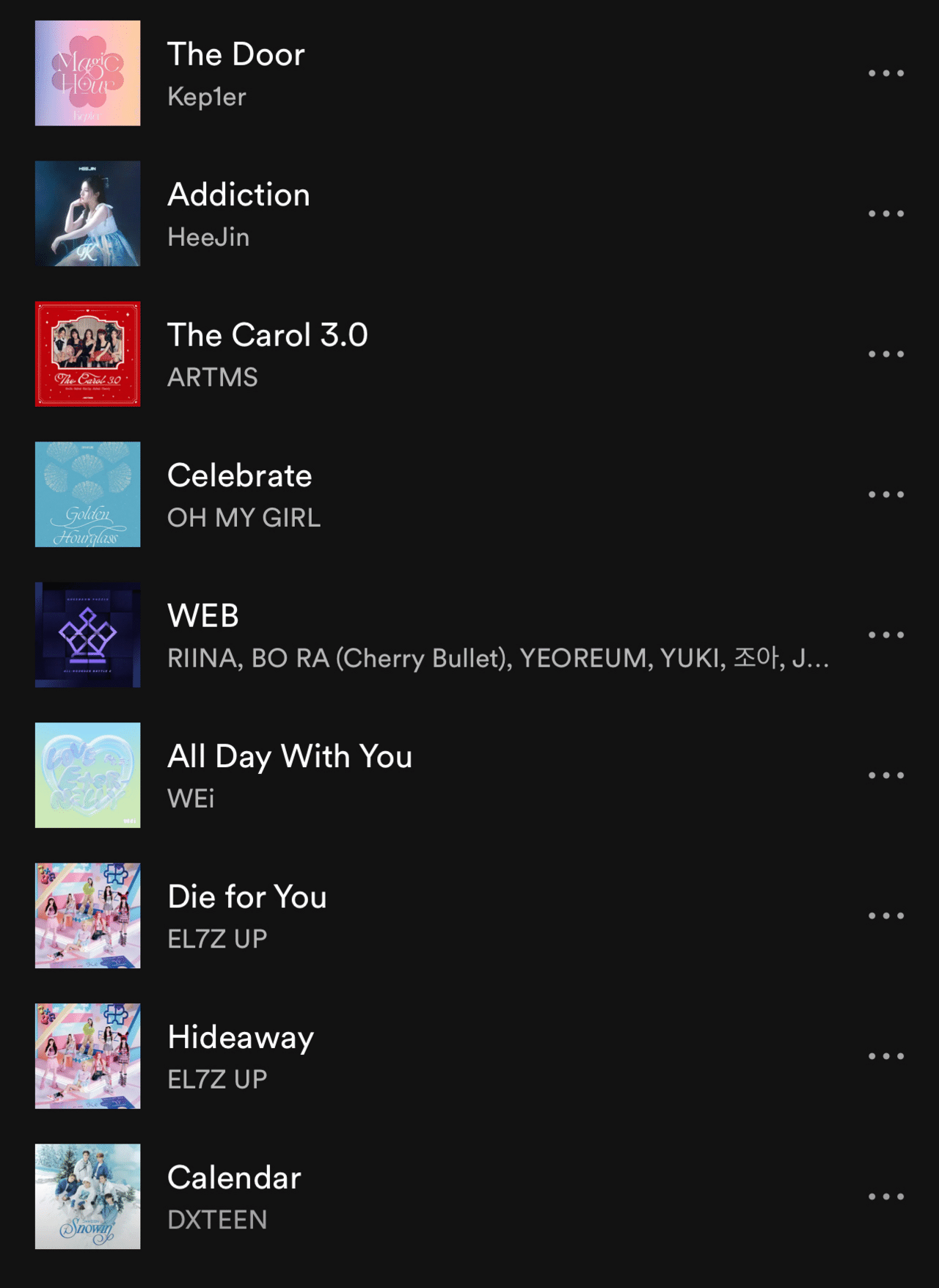
Task: Play All Day With You by WEi
Action: 289,757
